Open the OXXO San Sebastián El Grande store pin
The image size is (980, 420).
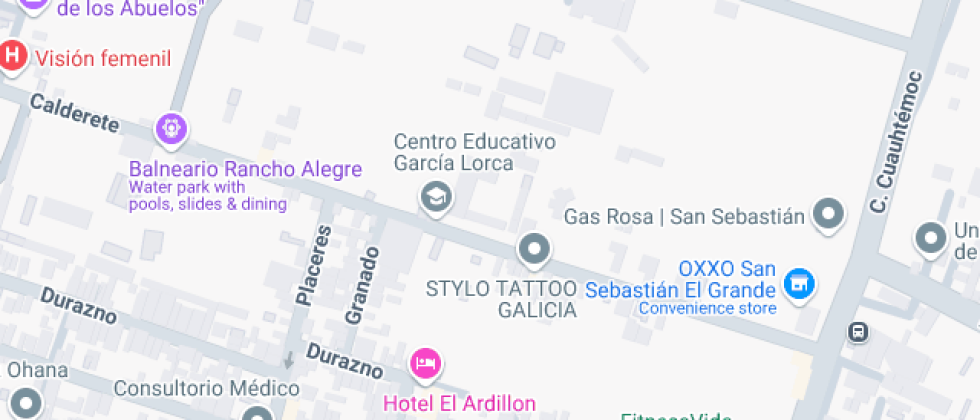point(798,283)
